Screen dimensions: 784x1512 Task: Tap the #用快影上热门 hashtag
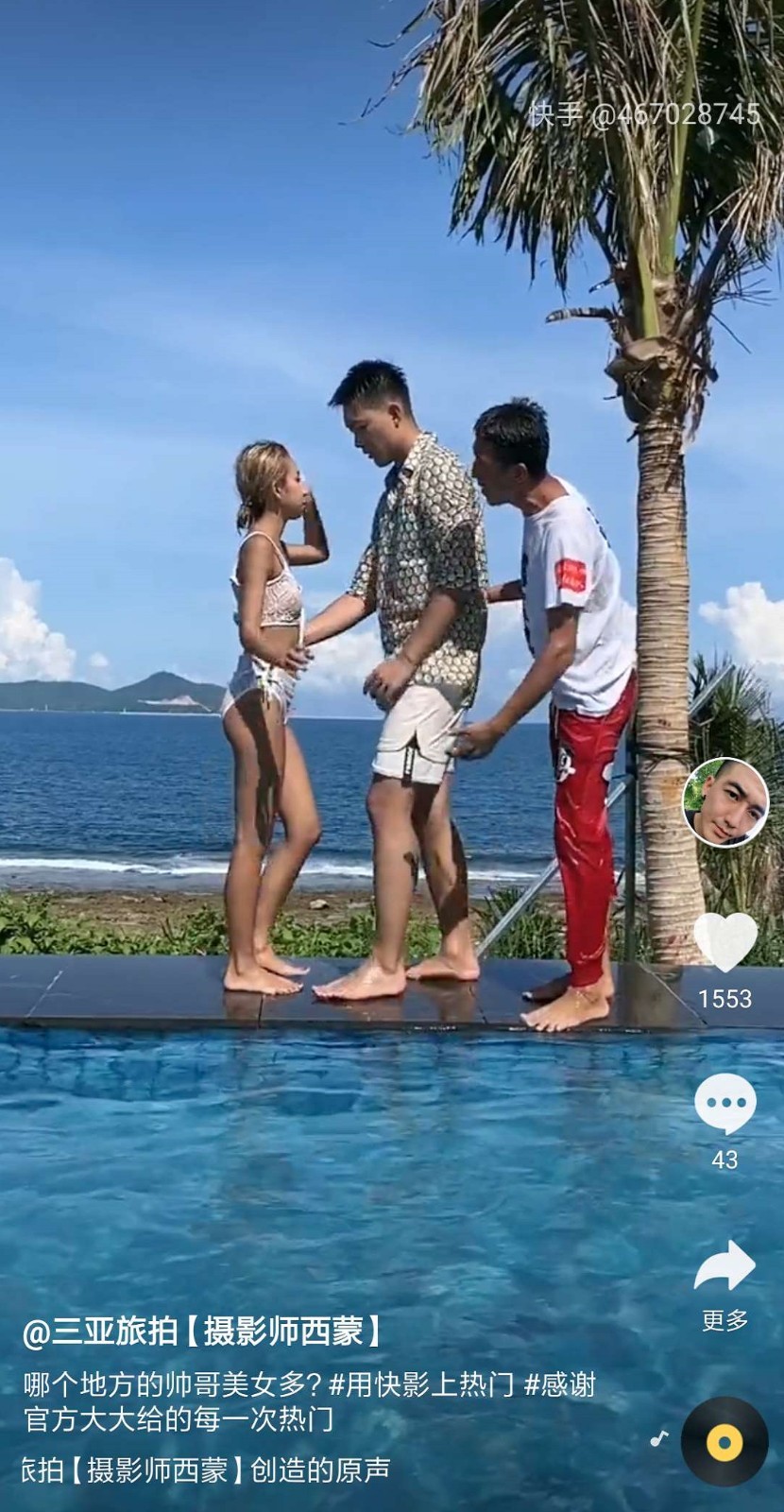(421, 1385)
